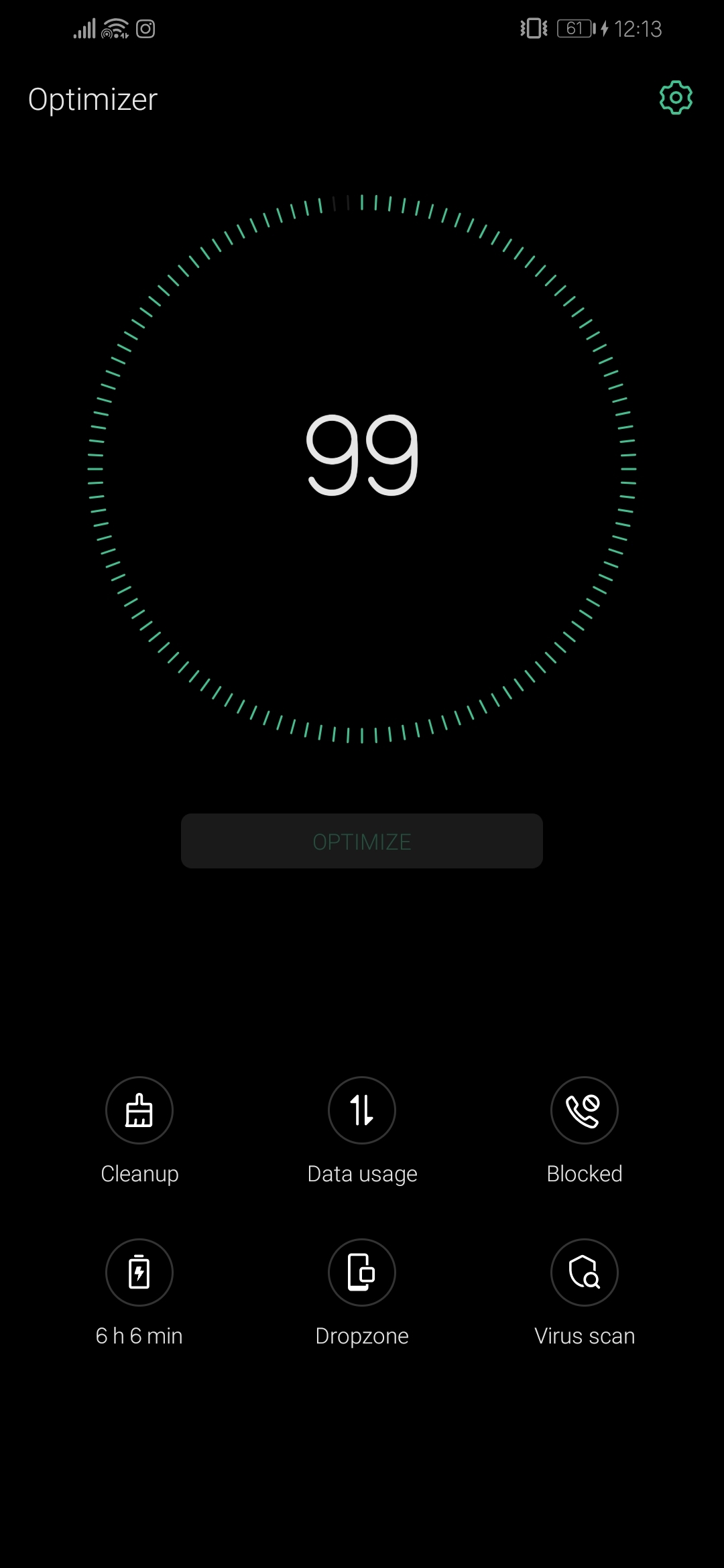This screenshot has height=1568, width=724.
Task: Start a Virus scan
Action: pos(584,1293)
